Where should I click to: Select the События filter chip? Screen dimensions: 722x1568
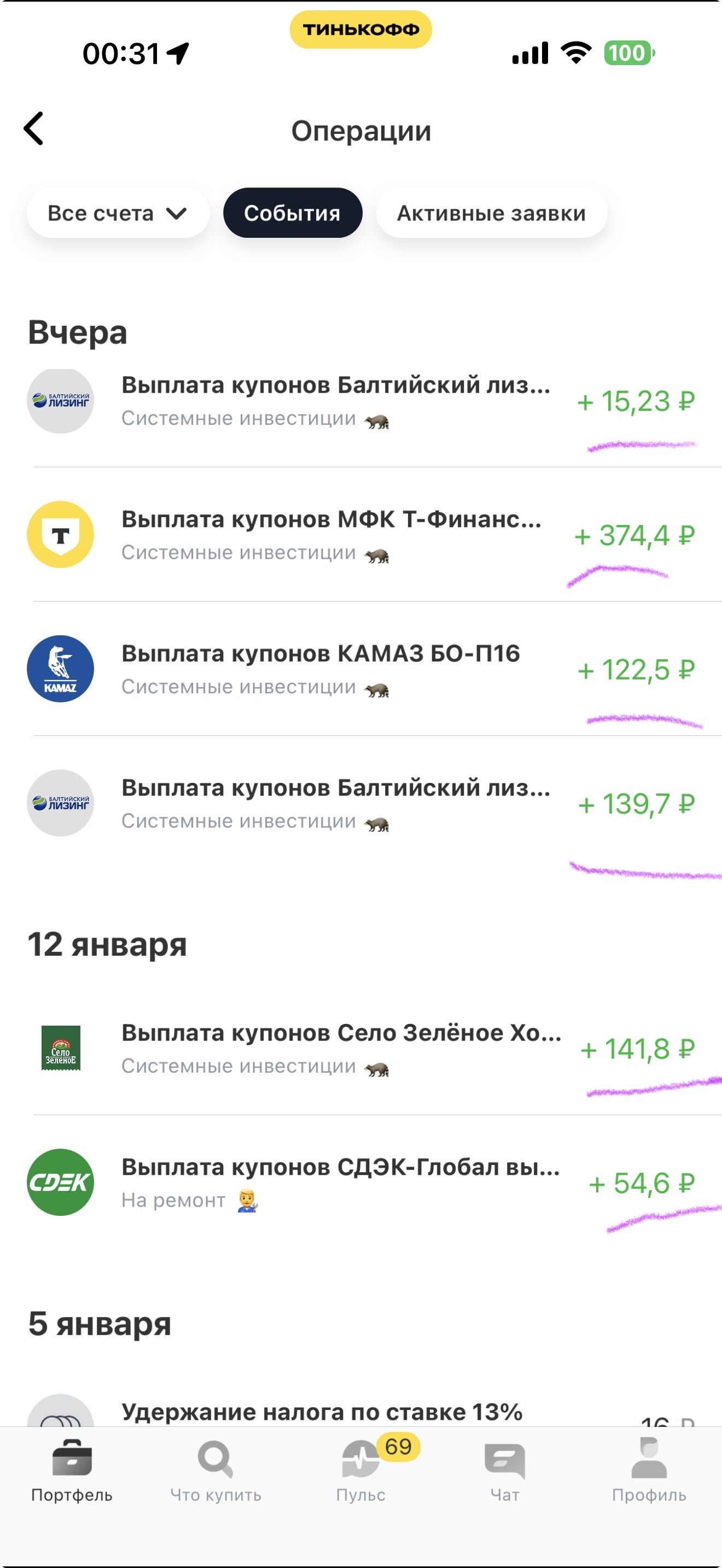point(292,213)
